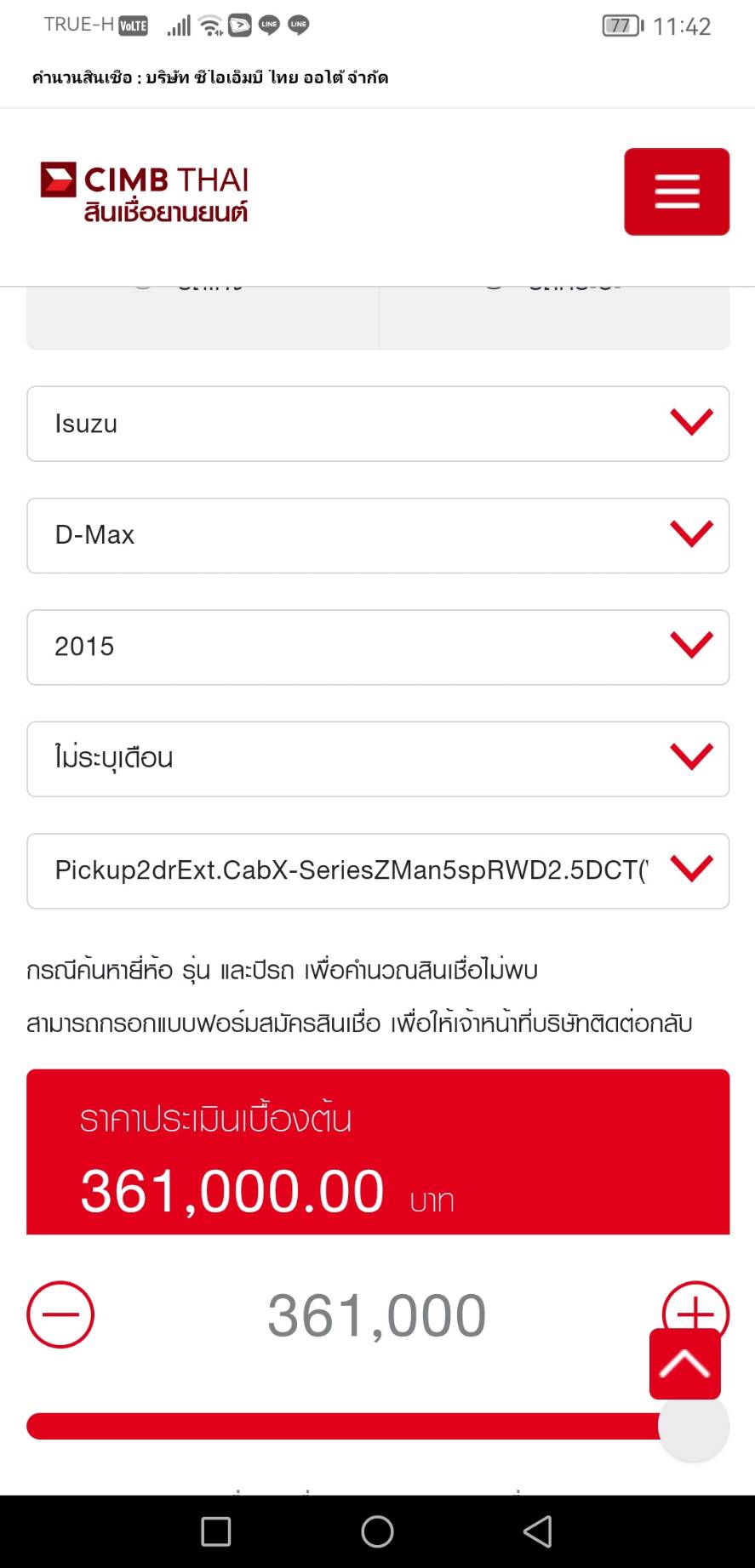
Task: Tap the red loan amount slider
Action: click(x=340, y=1427)
